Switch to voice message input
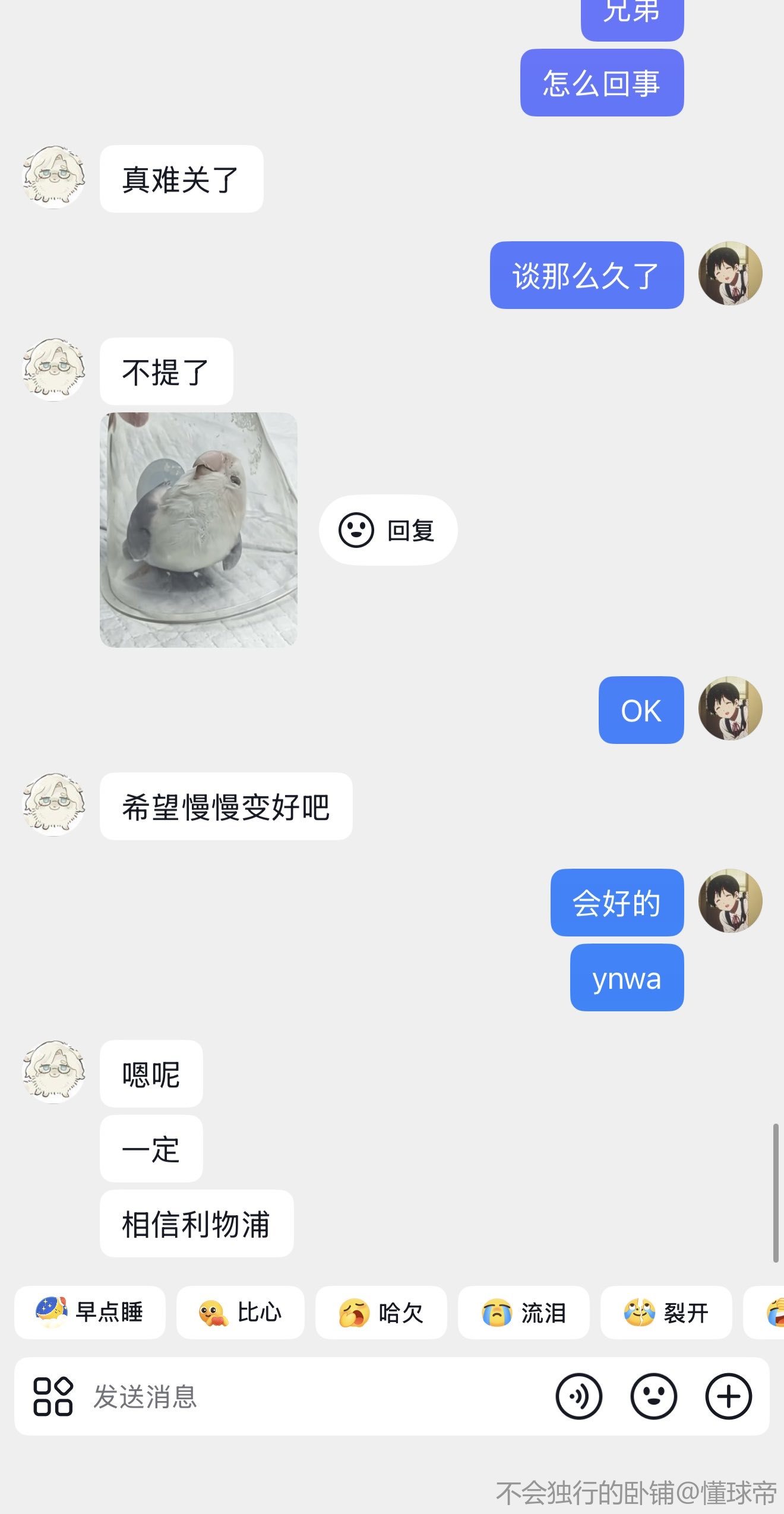This screenshot has height=1514, width=784. 578,1396
